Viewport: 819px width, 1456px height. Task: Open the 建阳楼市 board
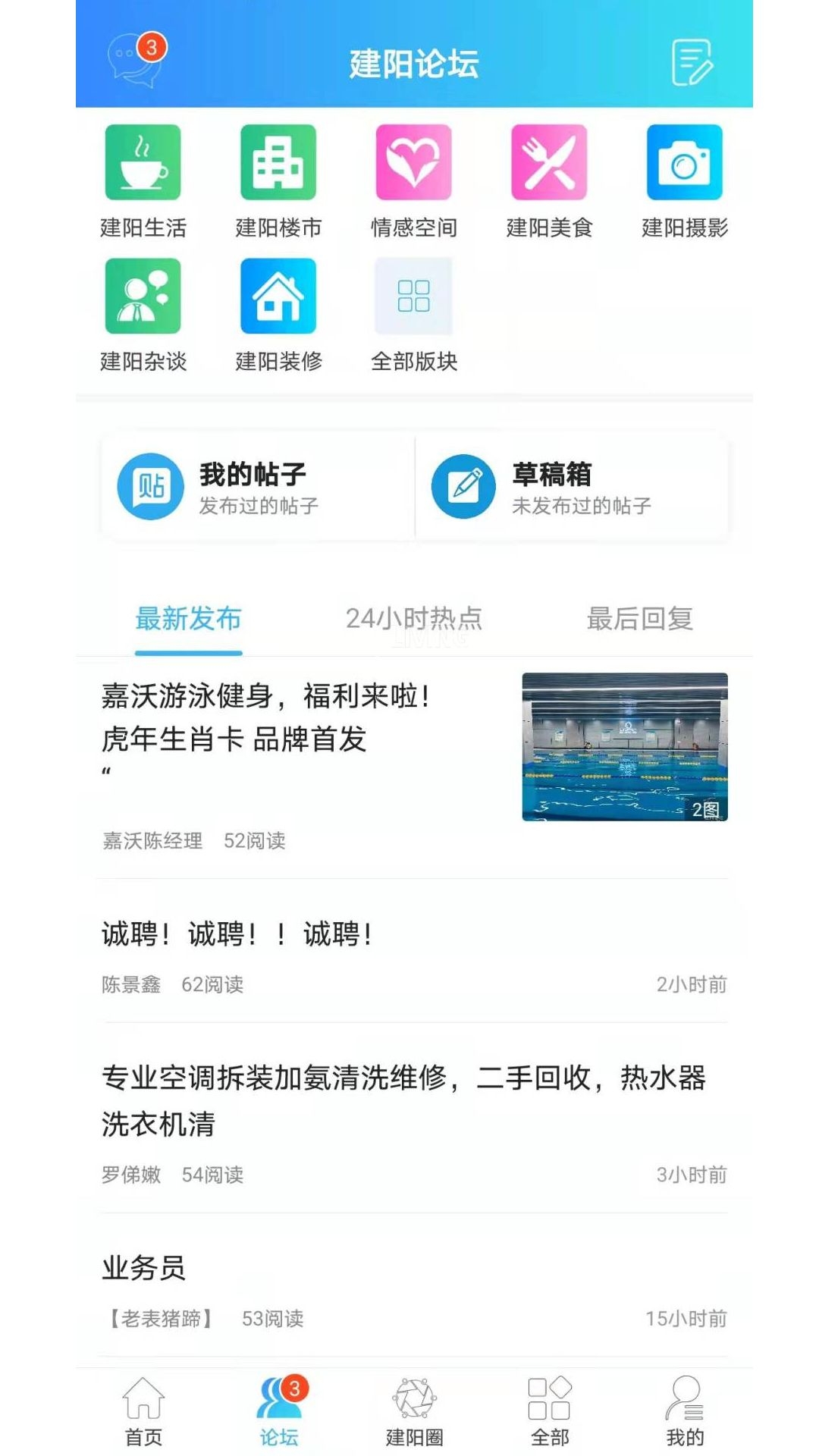coord(278,180)
